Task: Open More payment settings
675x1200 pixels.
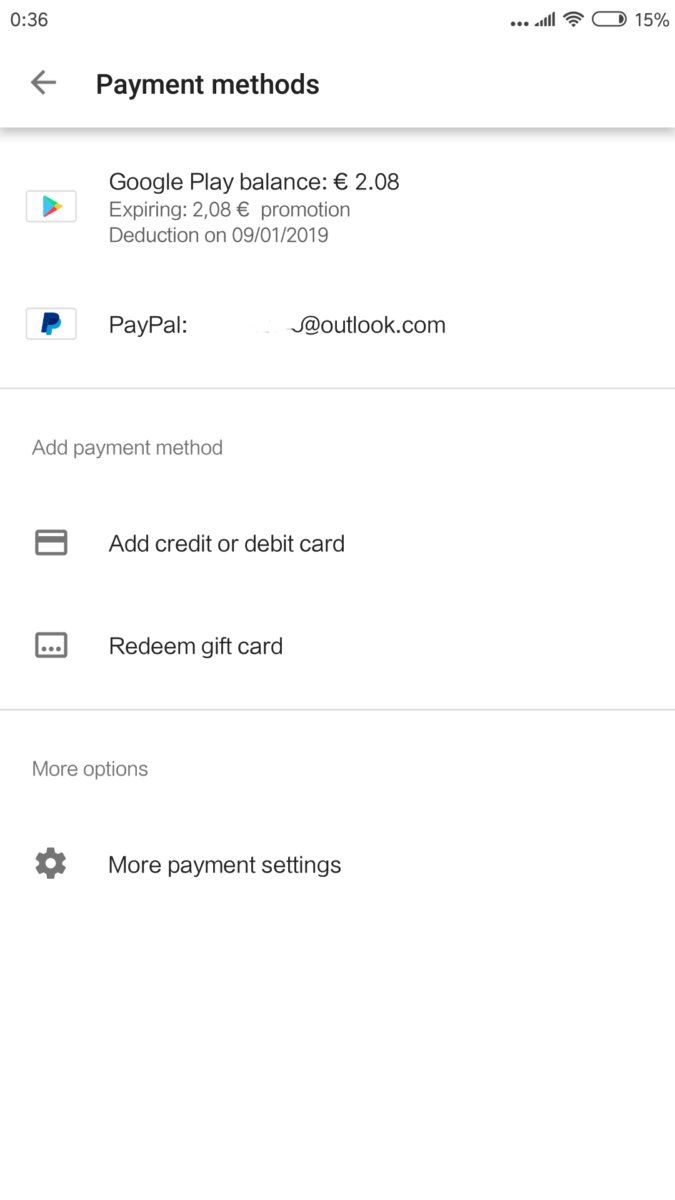Action: (x=224, y=865)
